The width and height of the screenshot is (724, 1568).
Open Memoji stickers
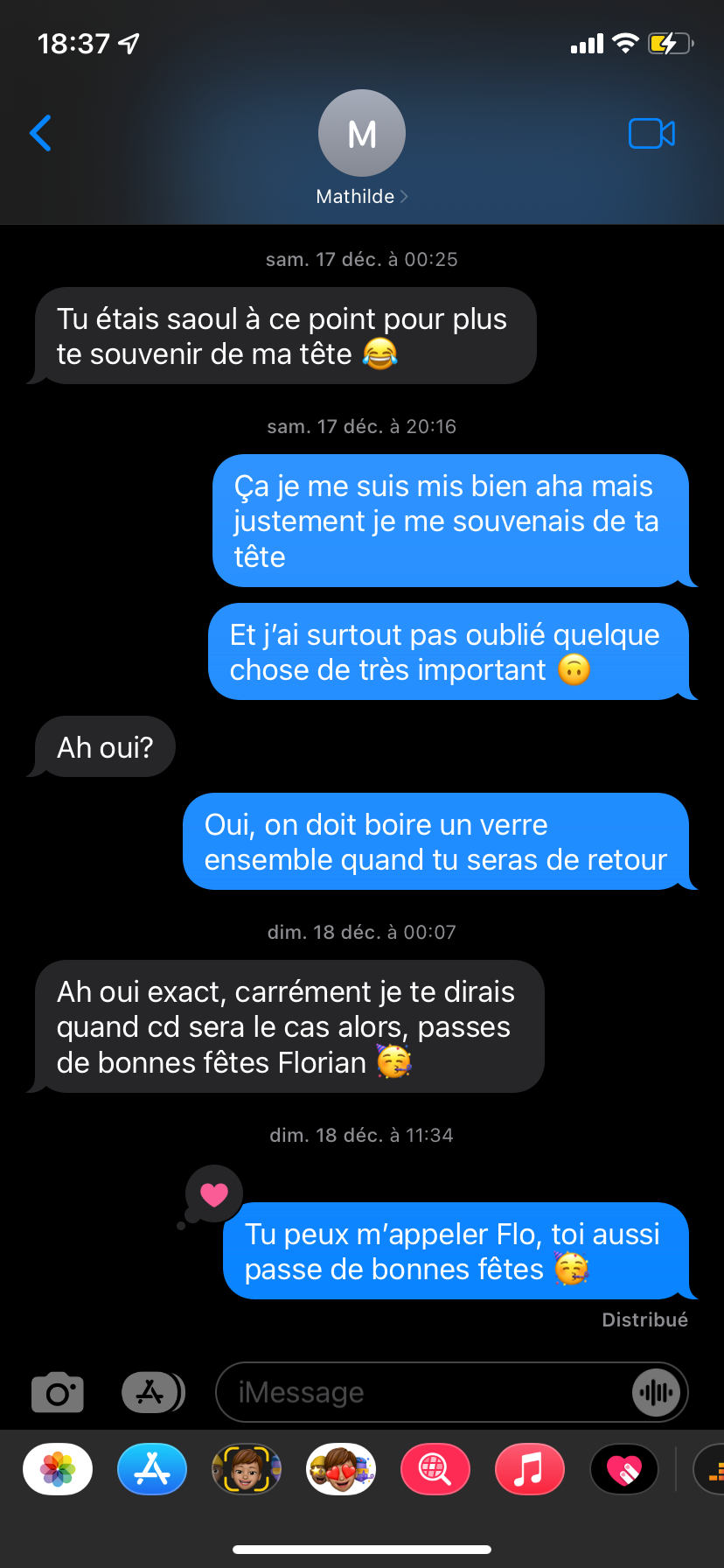tap(341, 1469)
